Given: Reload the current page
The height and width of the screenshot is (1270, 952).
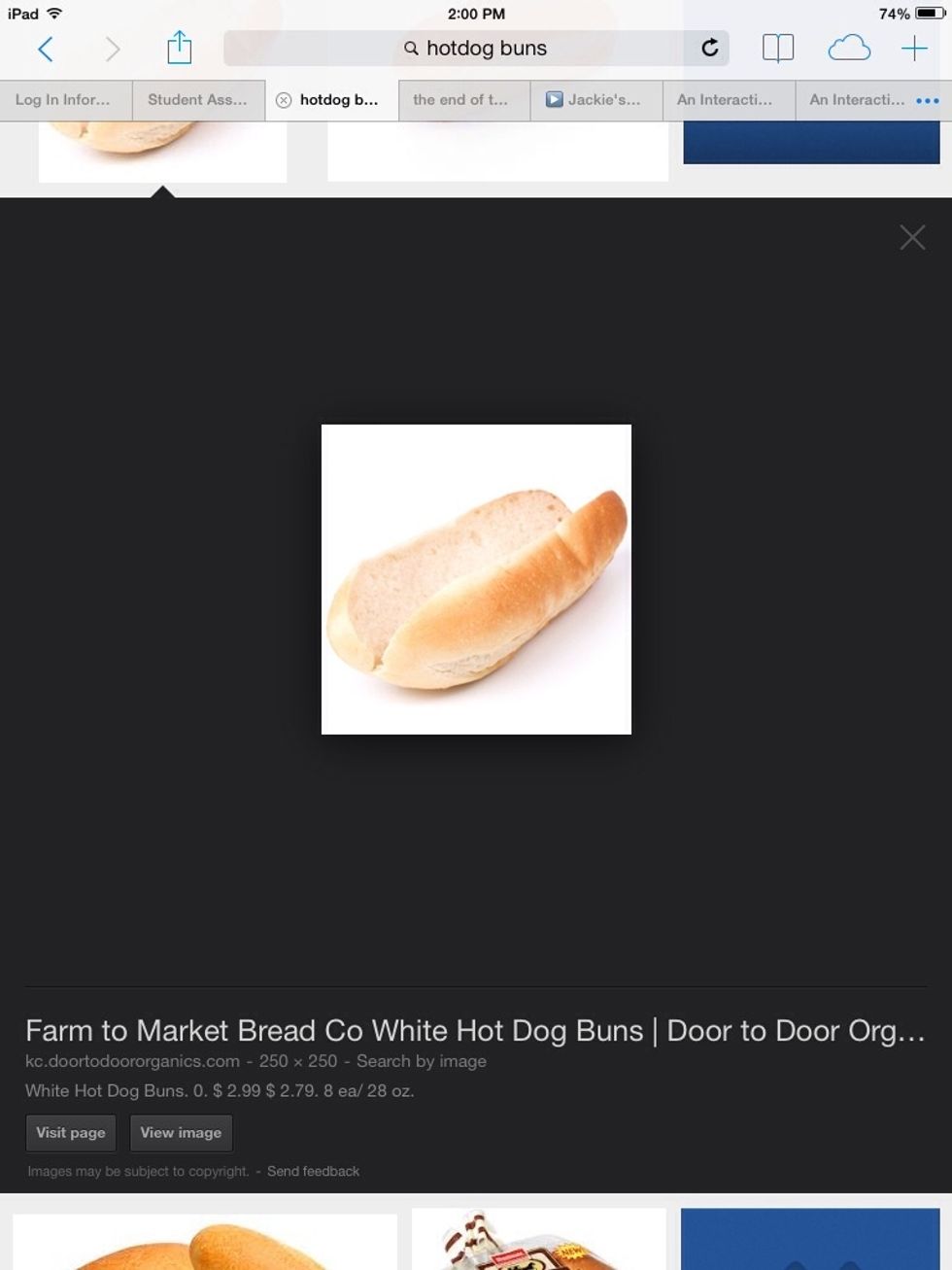Looking at the screenshot, I should click(710, 48).
